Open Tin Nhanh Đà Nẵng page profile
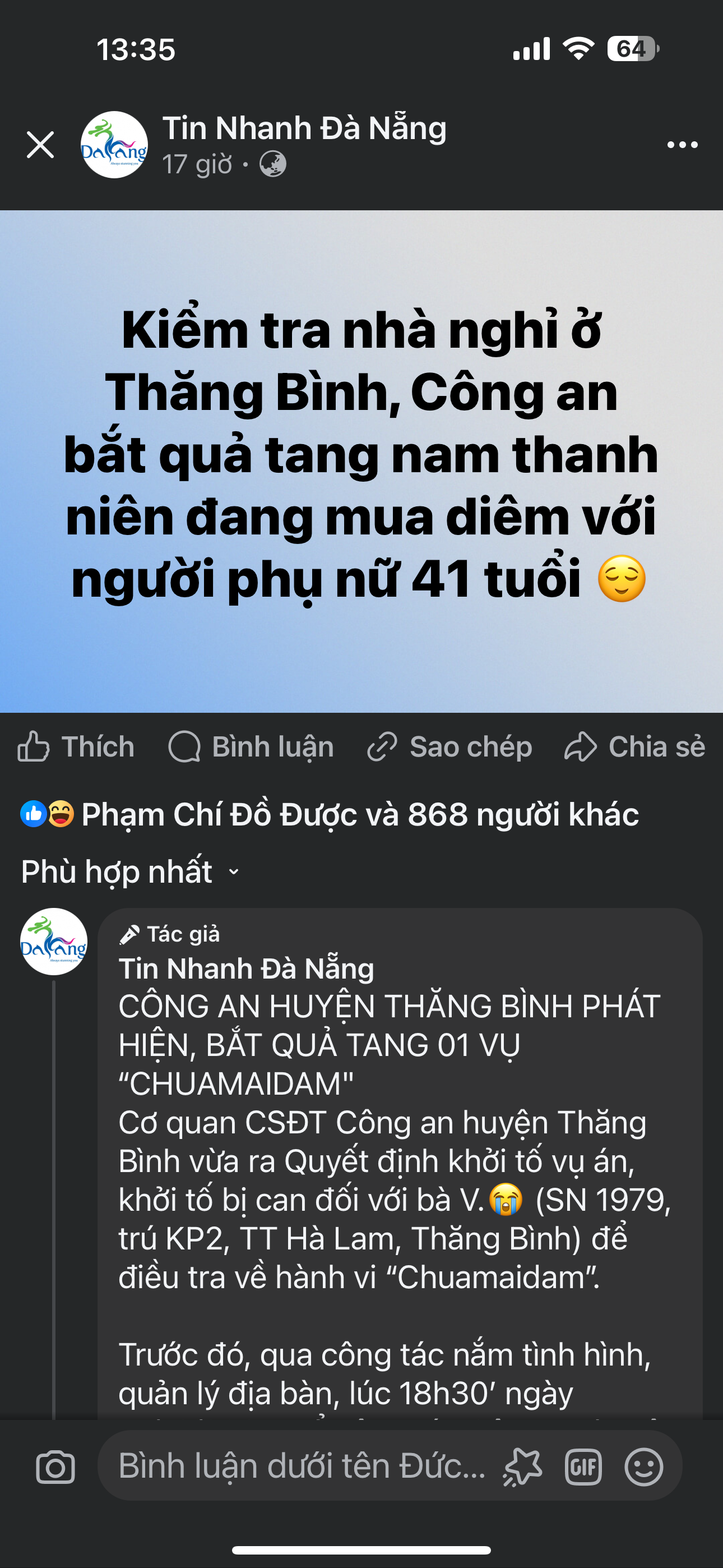This screenshot has height=1568, width=723. (x=304, y=128)
